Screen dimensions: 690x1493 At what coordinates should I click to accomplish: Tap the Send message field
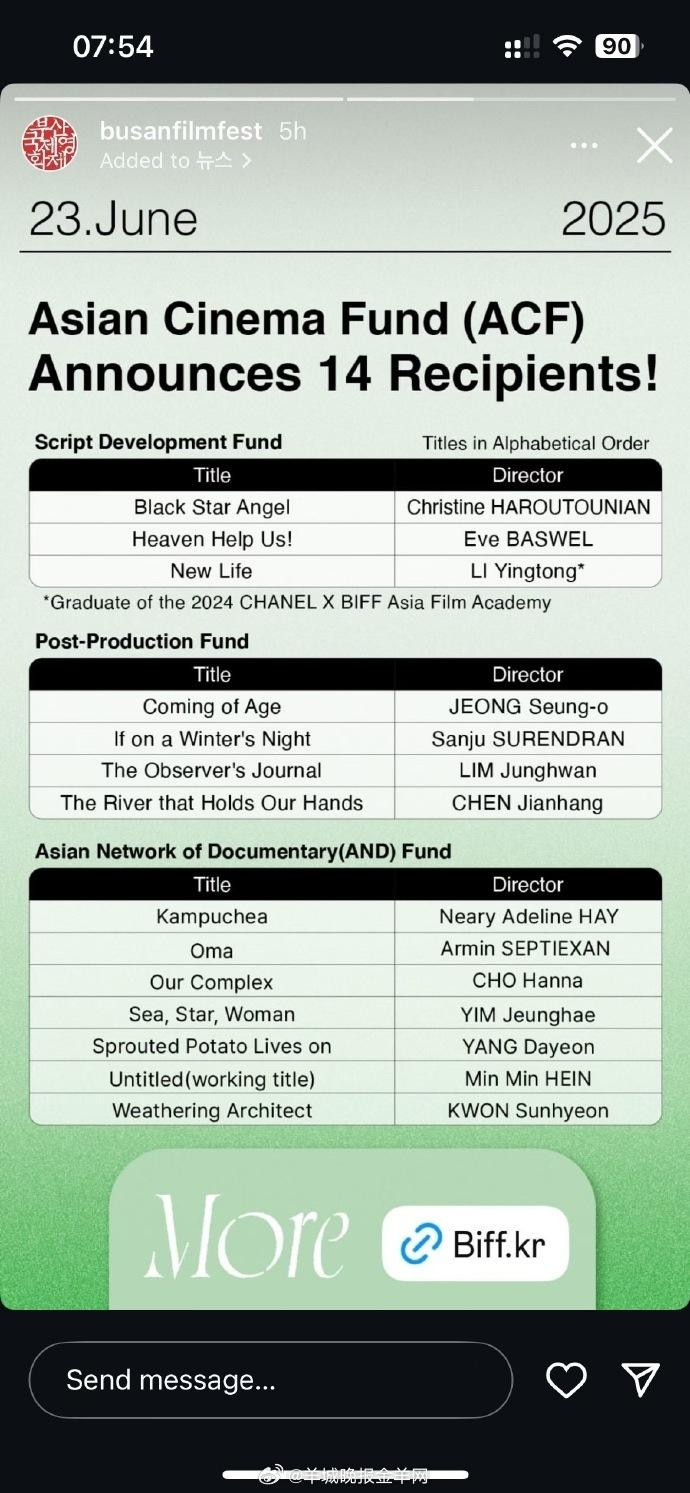tap(270, 1380)
